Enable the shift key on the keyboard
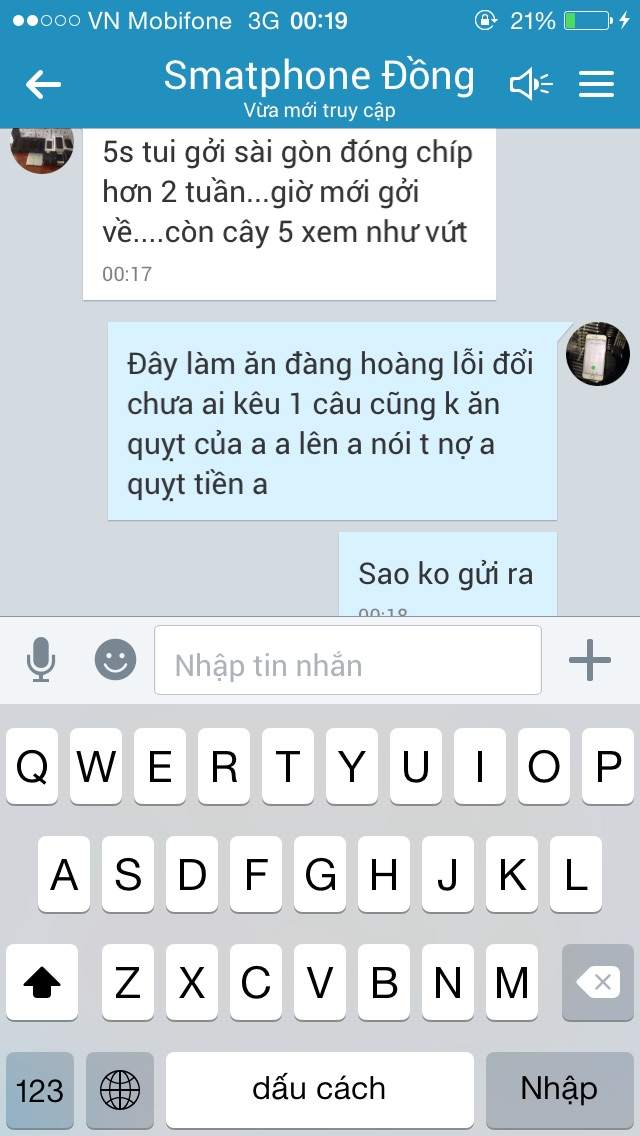 42,982
